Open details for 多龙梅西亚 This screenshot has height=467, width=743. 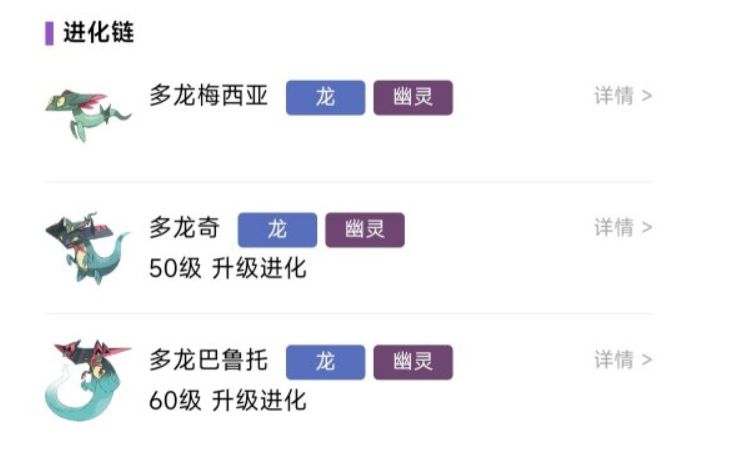623,97
